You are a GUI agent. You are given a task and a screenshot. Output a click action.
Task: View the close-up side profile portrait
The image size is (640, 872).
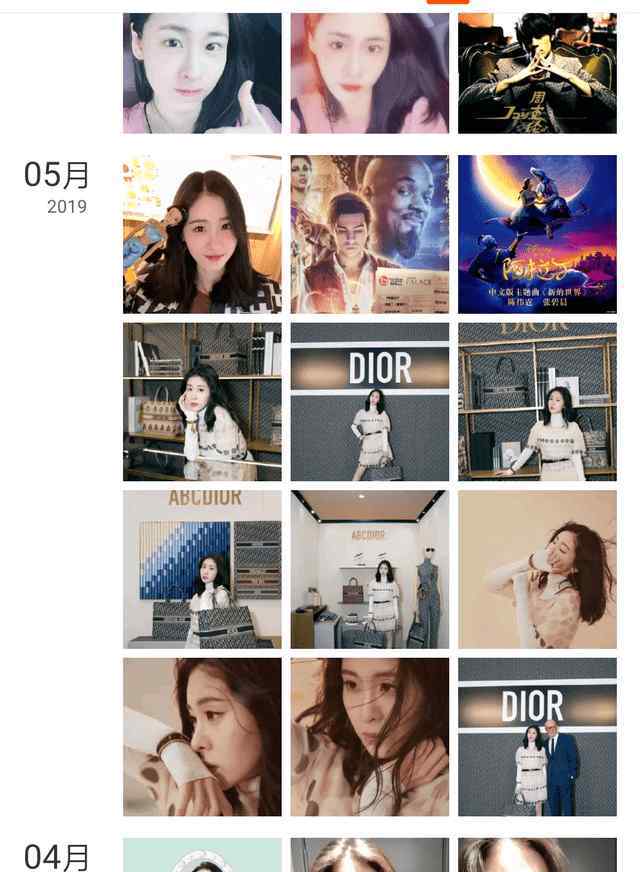pyautogui.click(x=202, y=736)
